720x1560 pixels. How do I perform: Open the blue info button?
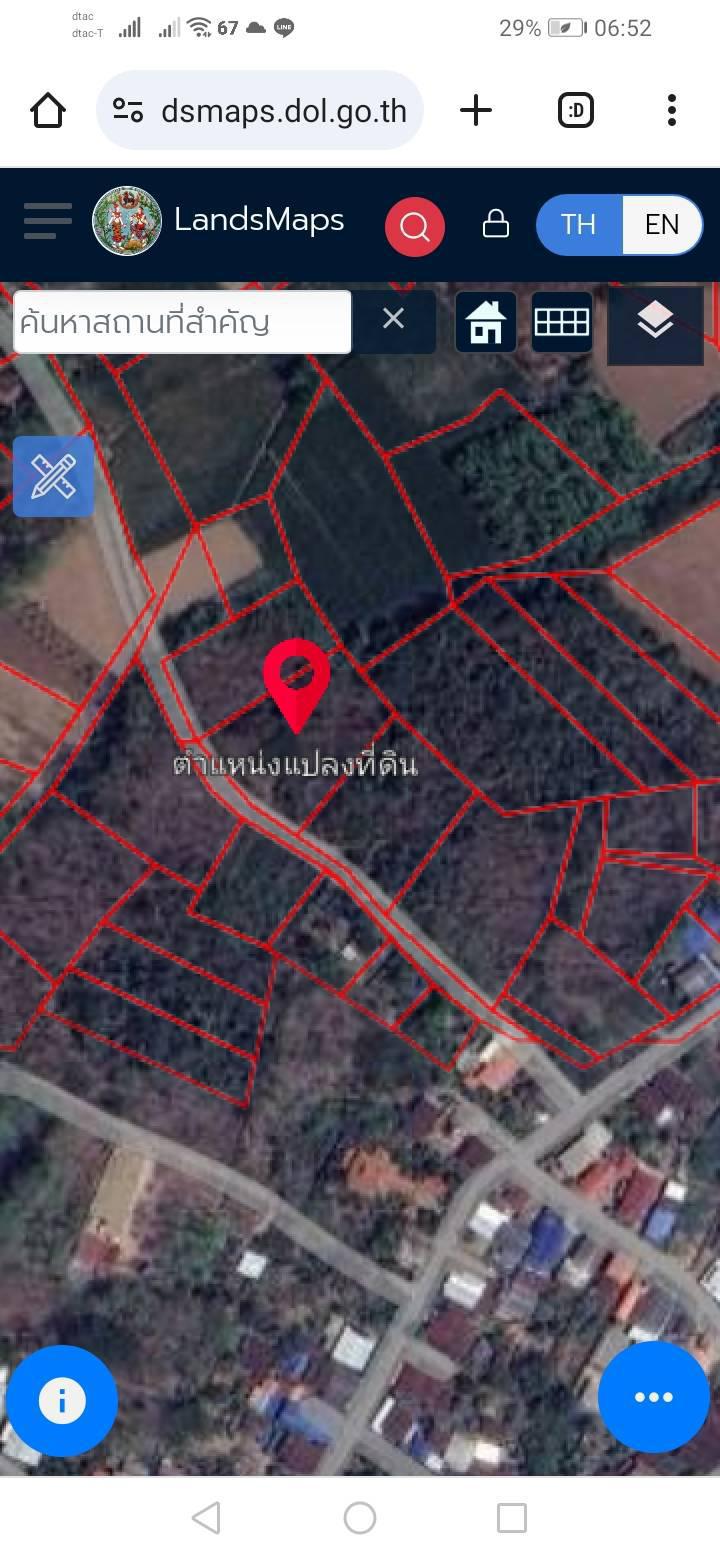[x=62, y=1399]
